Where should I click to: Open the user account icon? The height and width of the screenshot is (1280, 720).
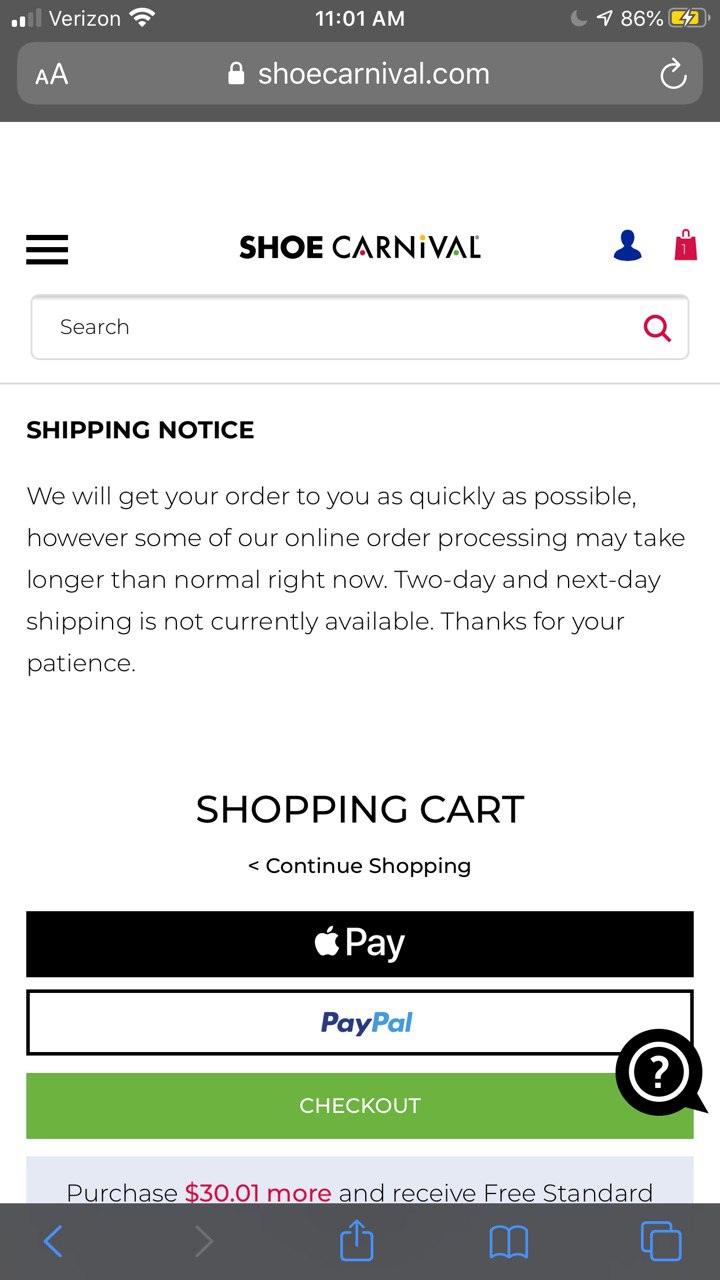click(x=627, y=246)
